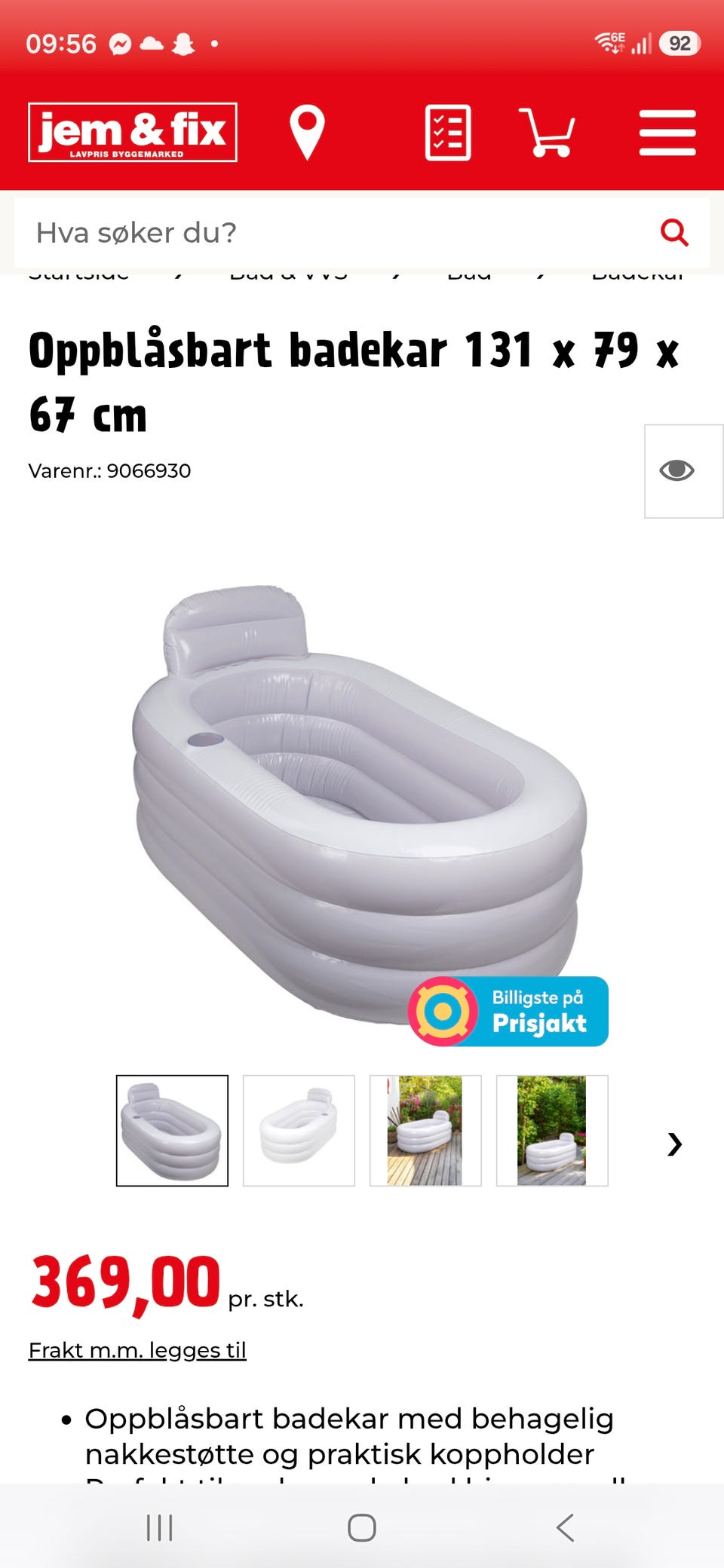Select the second white bathtub thumbnail
The width and height of the screenshot is (724, 1568).
click(299, 1131)
